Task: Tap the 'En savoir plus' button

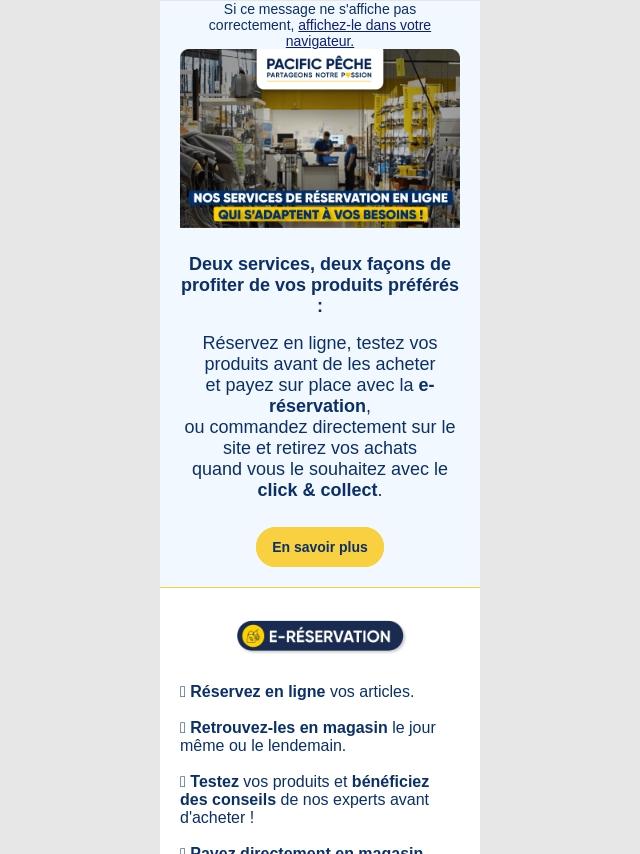Action: [320, 547]
